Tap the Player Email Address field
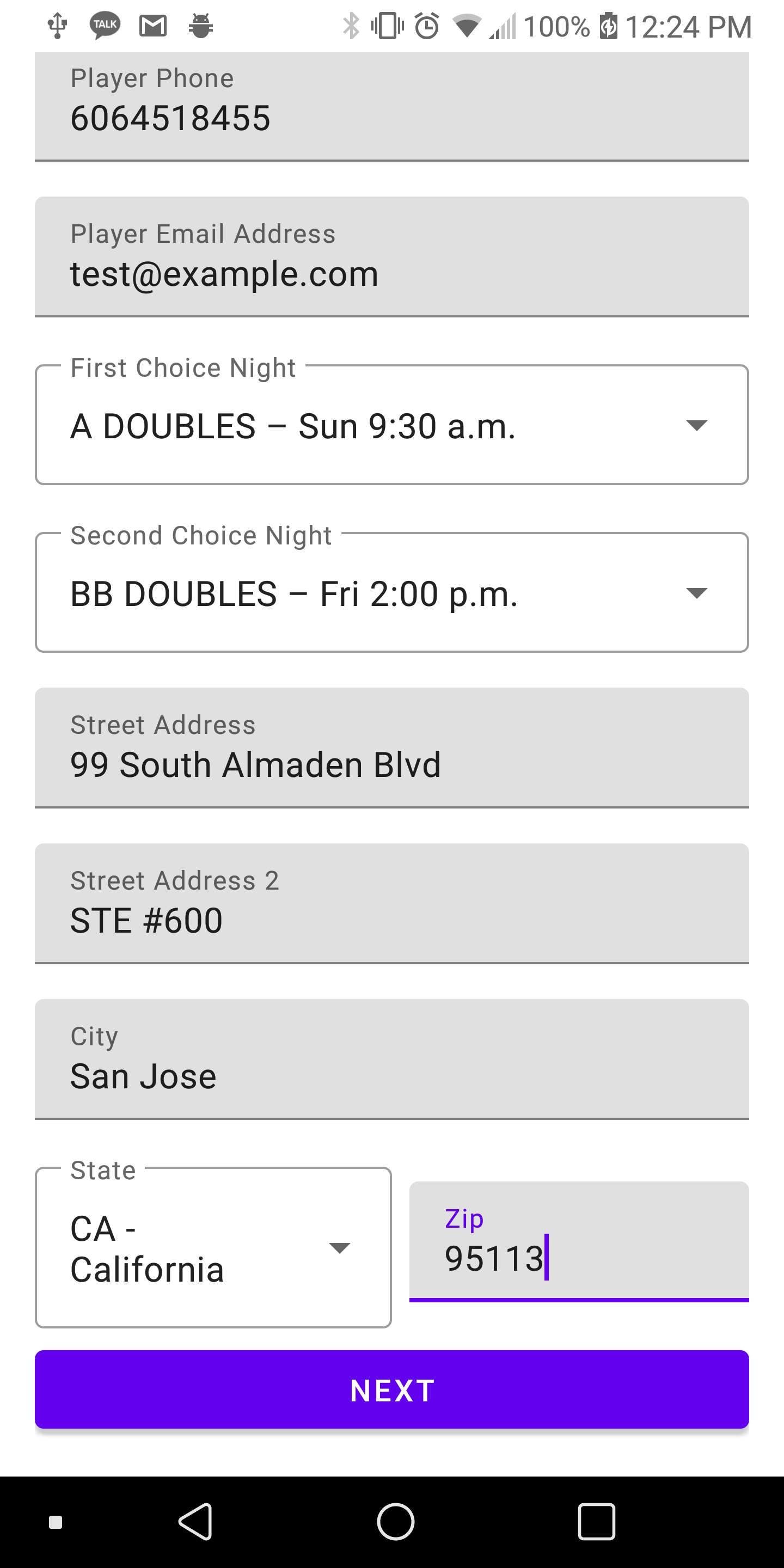784x1568 pixels. (391, 257)
